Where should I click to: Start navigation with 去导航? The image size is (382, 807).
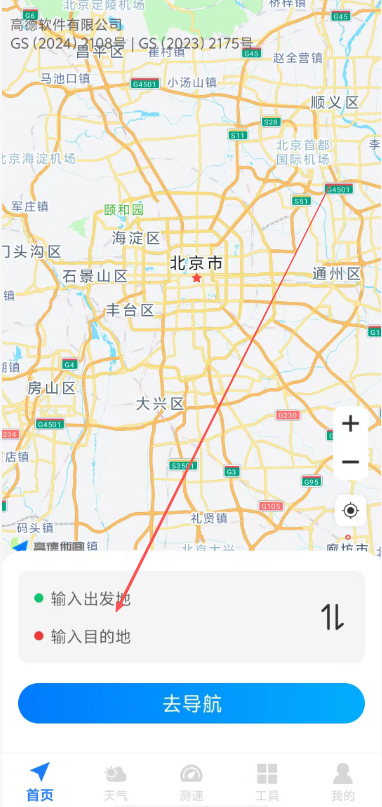coord(192,703)
